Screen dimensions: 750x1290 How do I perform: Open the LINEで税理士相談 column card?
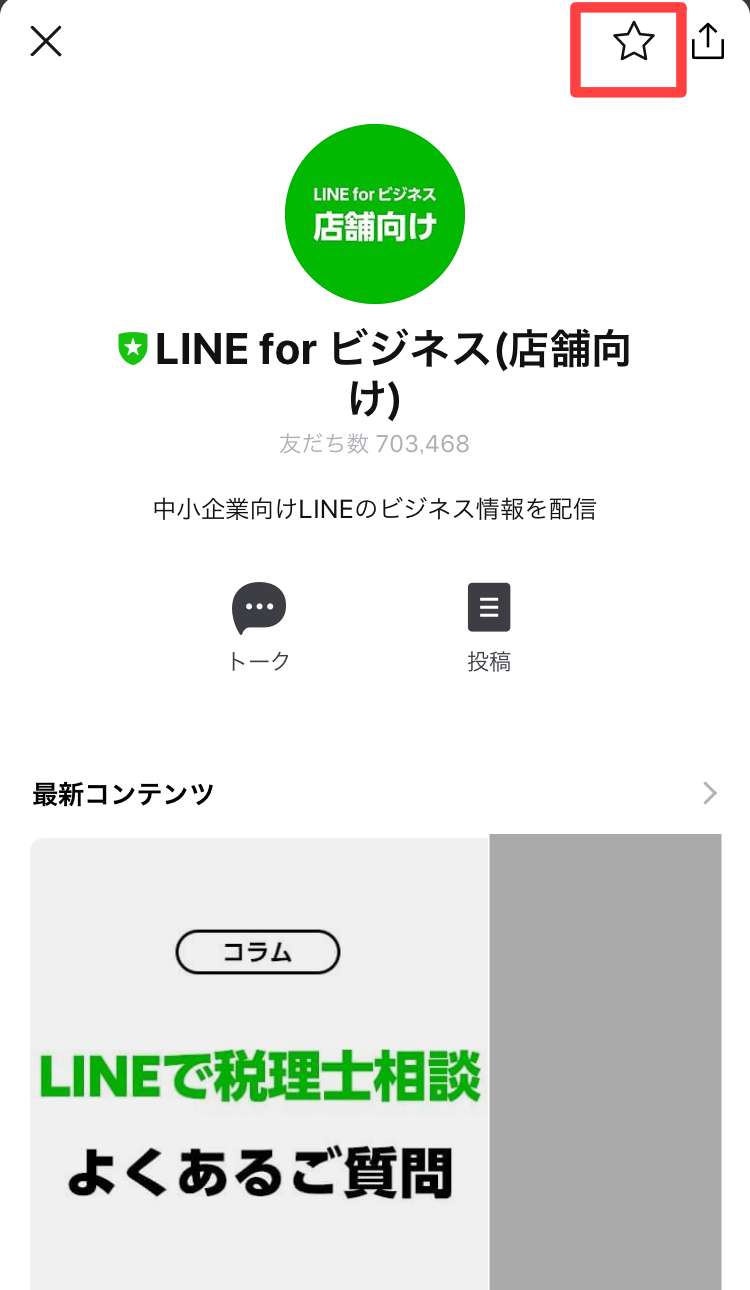click(260, 1060)
